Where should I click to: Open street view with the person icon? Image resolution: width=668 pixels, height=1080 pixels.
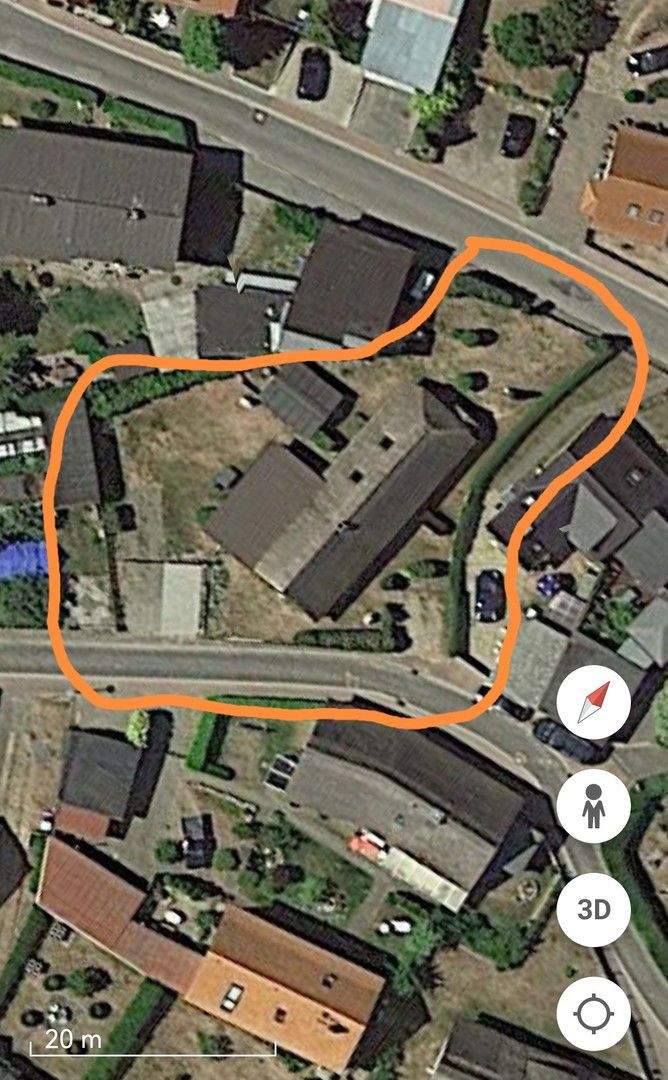(x=594, y=806)
